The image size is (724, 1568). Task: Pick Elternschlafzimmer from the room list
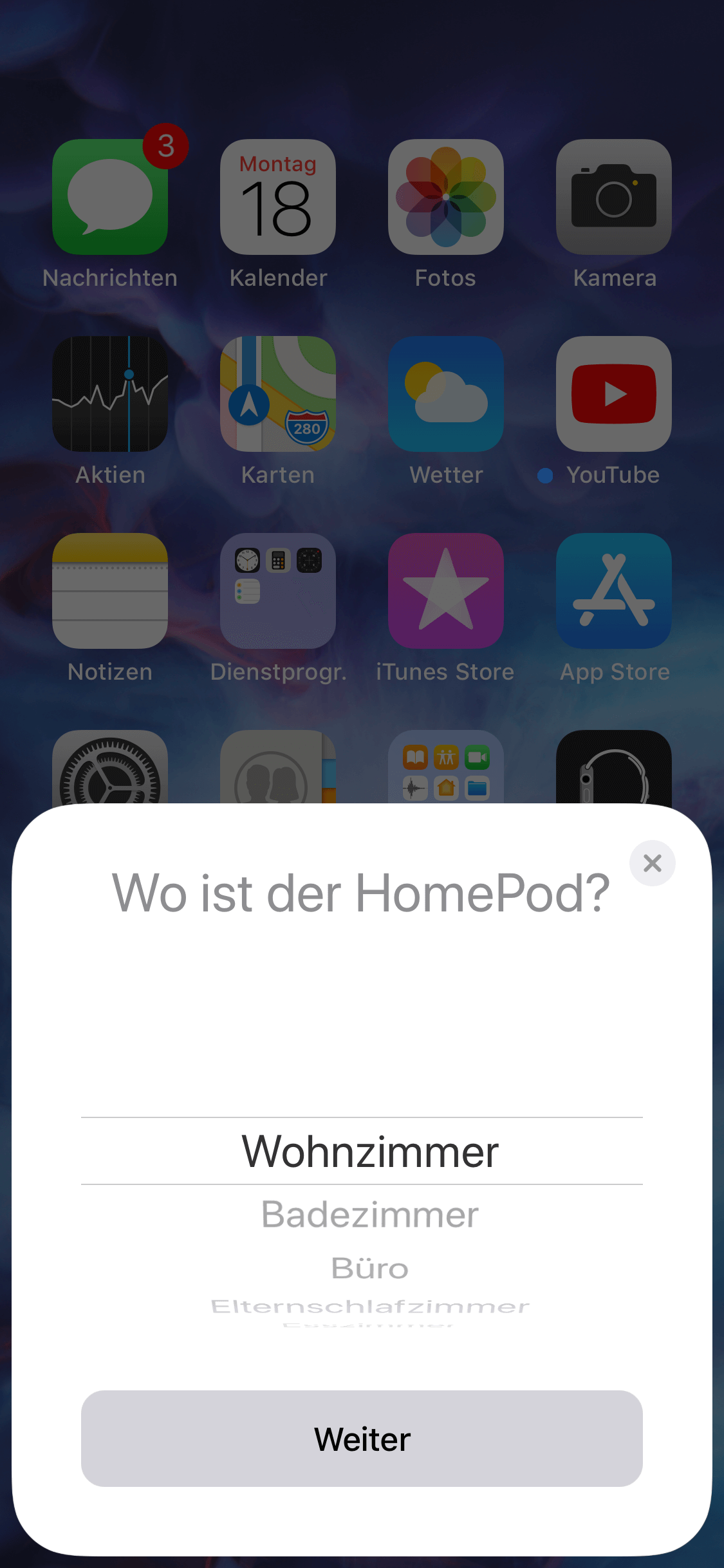pyautogui.click(x=369, y=1306)
